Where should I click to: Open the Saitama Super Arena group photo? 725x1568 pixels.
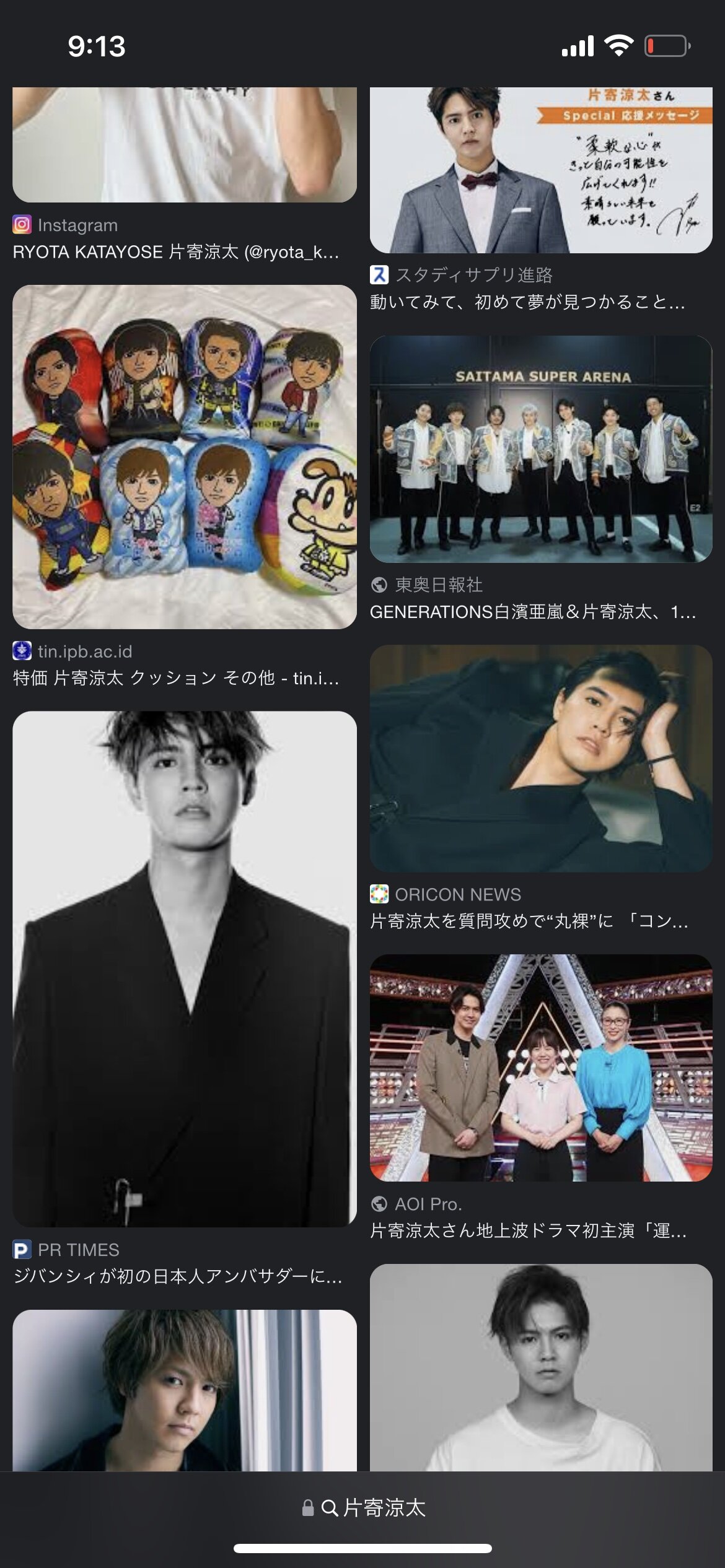tap(540, 449)
